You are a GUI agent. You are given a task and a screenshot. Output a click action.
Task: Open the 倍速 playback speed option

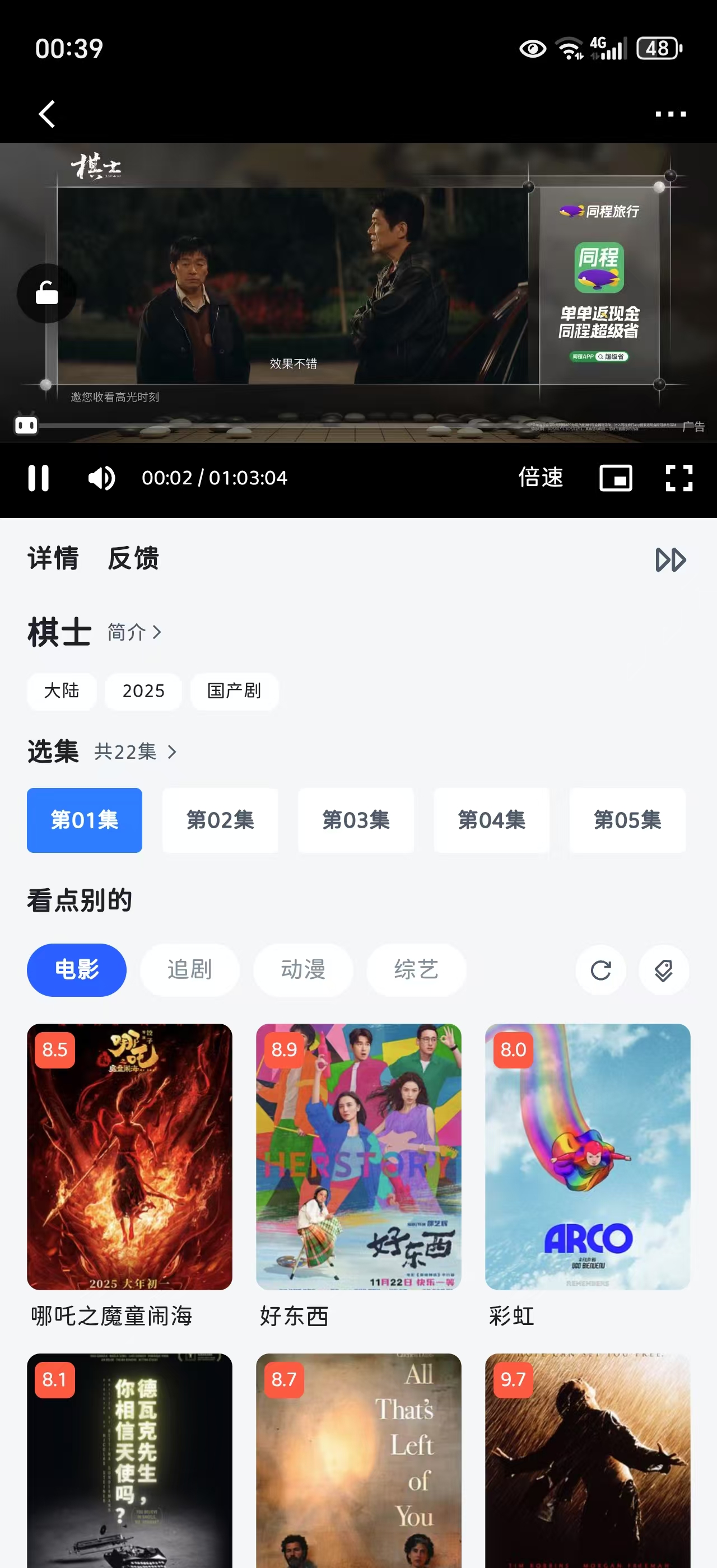(x=541, y=478)
